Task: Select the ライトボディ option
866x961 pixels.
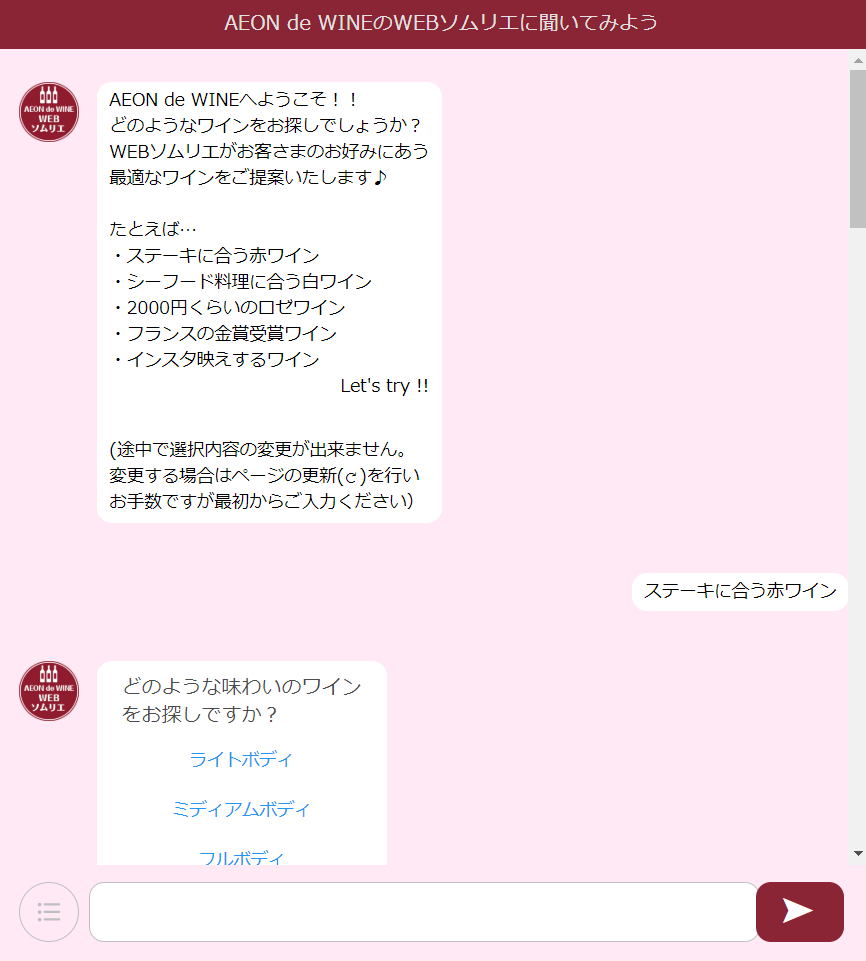Action: coord(241,760)
